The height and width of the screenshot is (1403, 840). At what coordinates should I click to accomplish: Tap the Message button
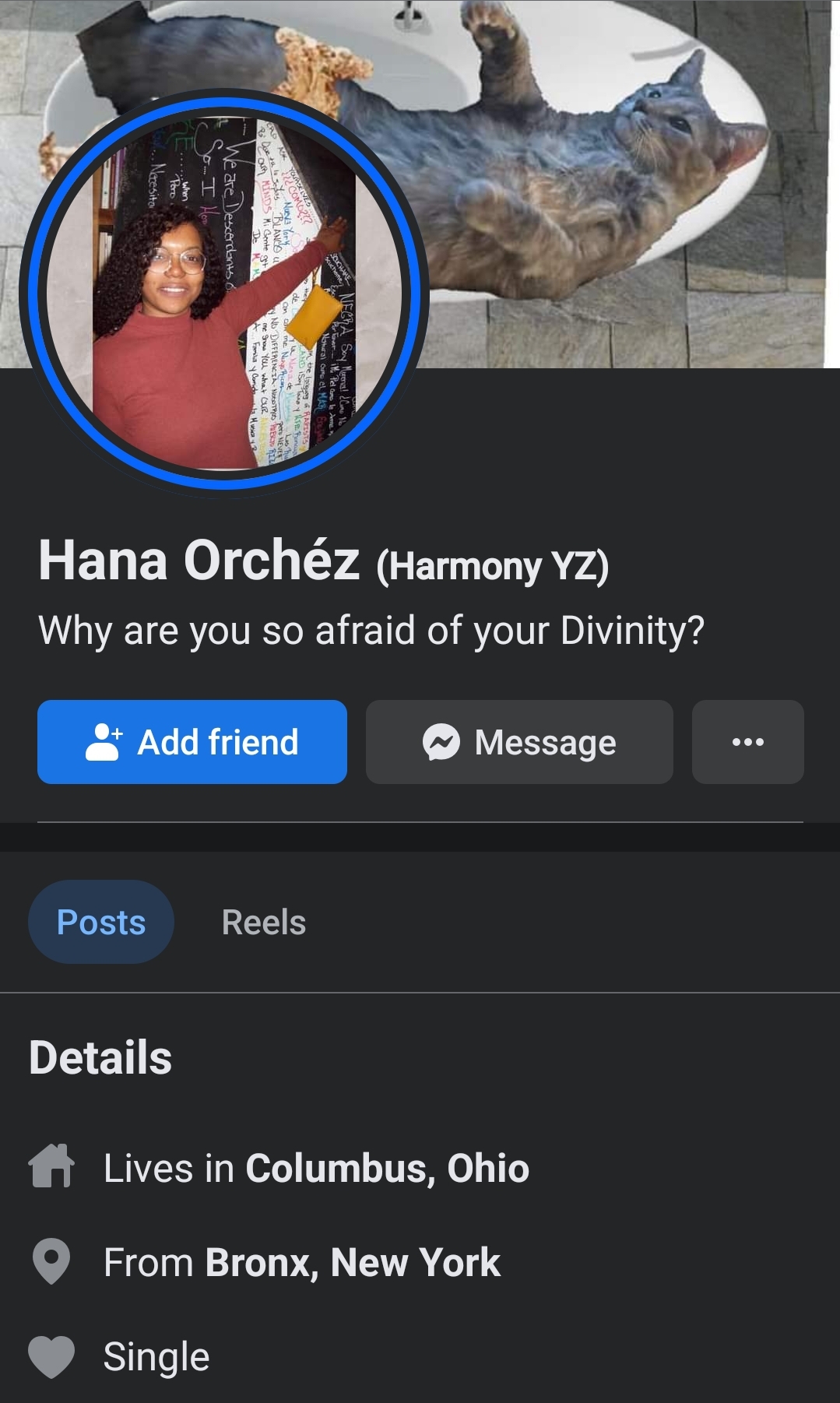(519, 741)
